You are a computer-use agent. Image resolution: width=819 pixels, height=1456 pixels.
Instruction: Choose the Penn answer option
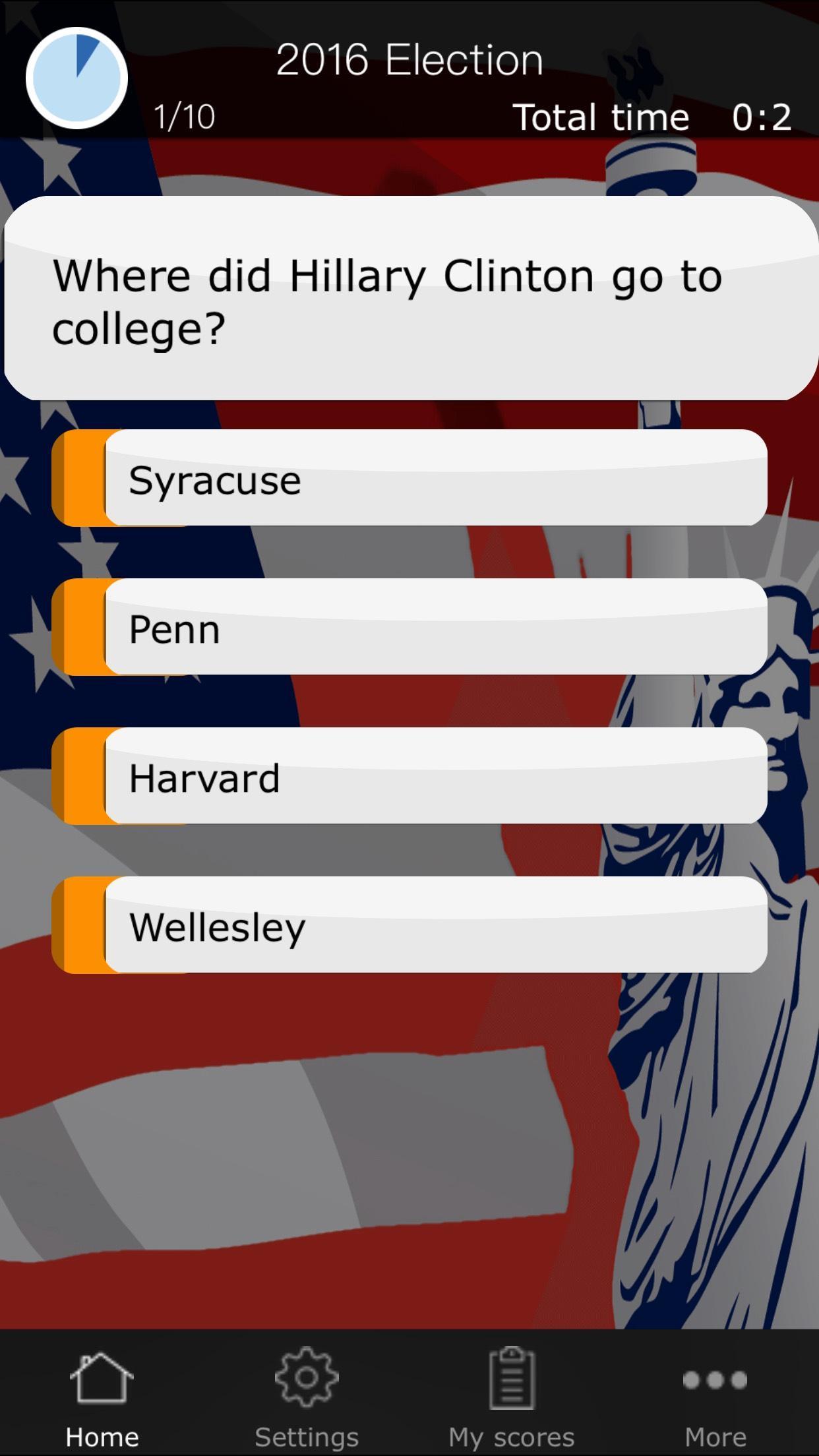point(409,627)
